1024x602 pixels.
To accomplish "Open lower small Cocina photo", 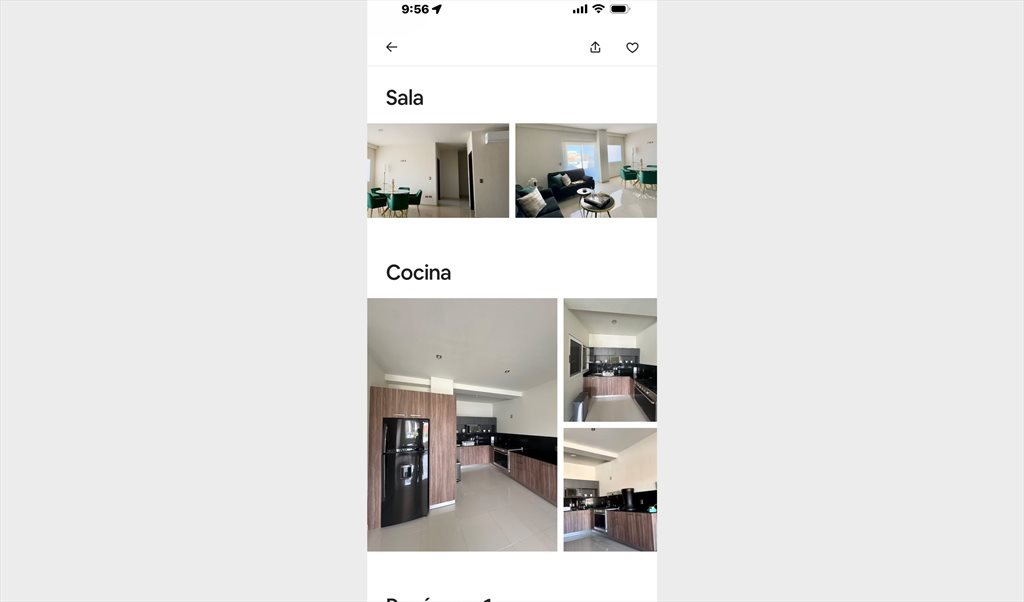I will 610,489.
